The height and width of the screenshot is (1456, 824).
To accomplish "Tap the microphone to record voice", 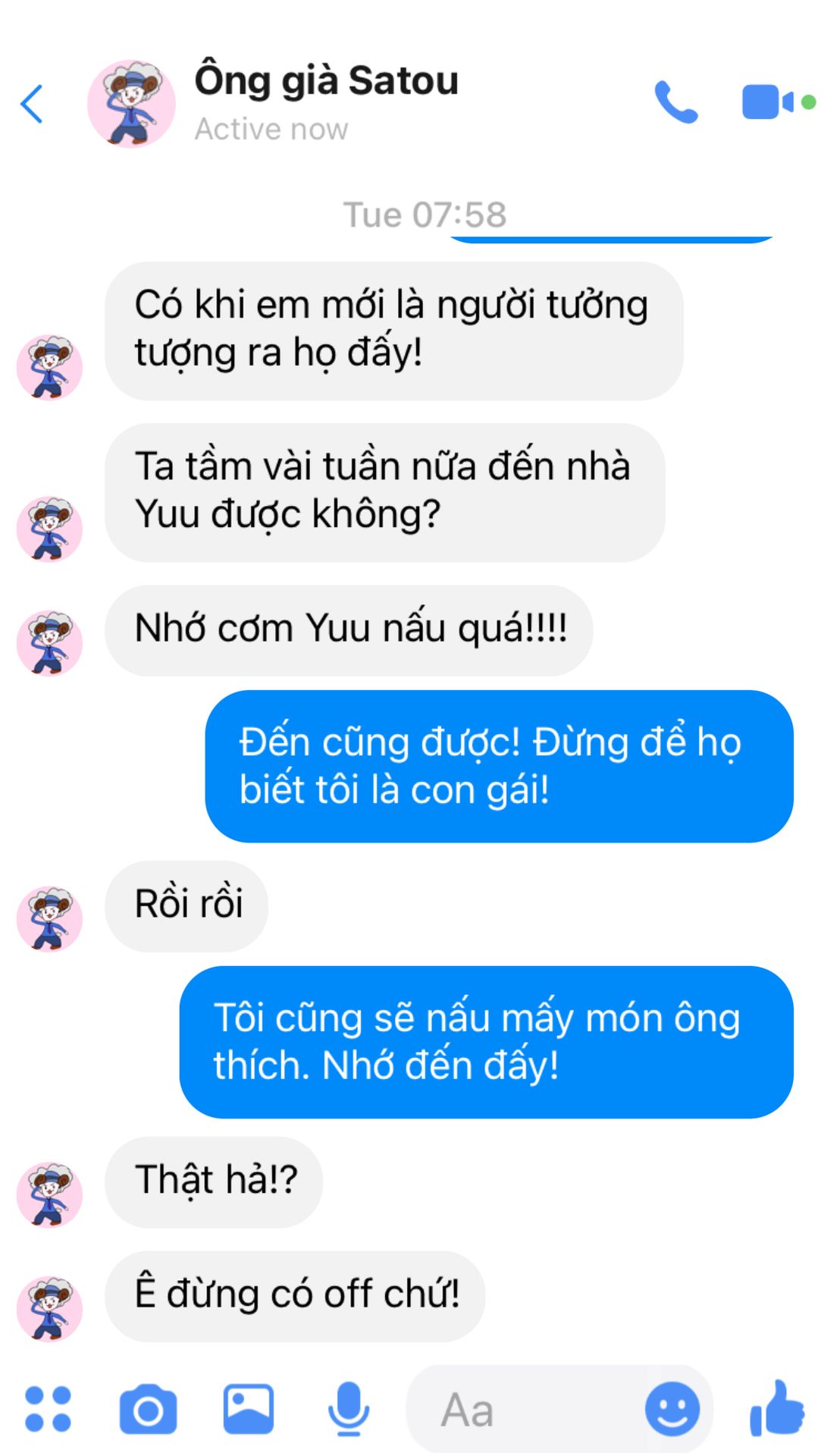I will click(x=348, y=1410).
